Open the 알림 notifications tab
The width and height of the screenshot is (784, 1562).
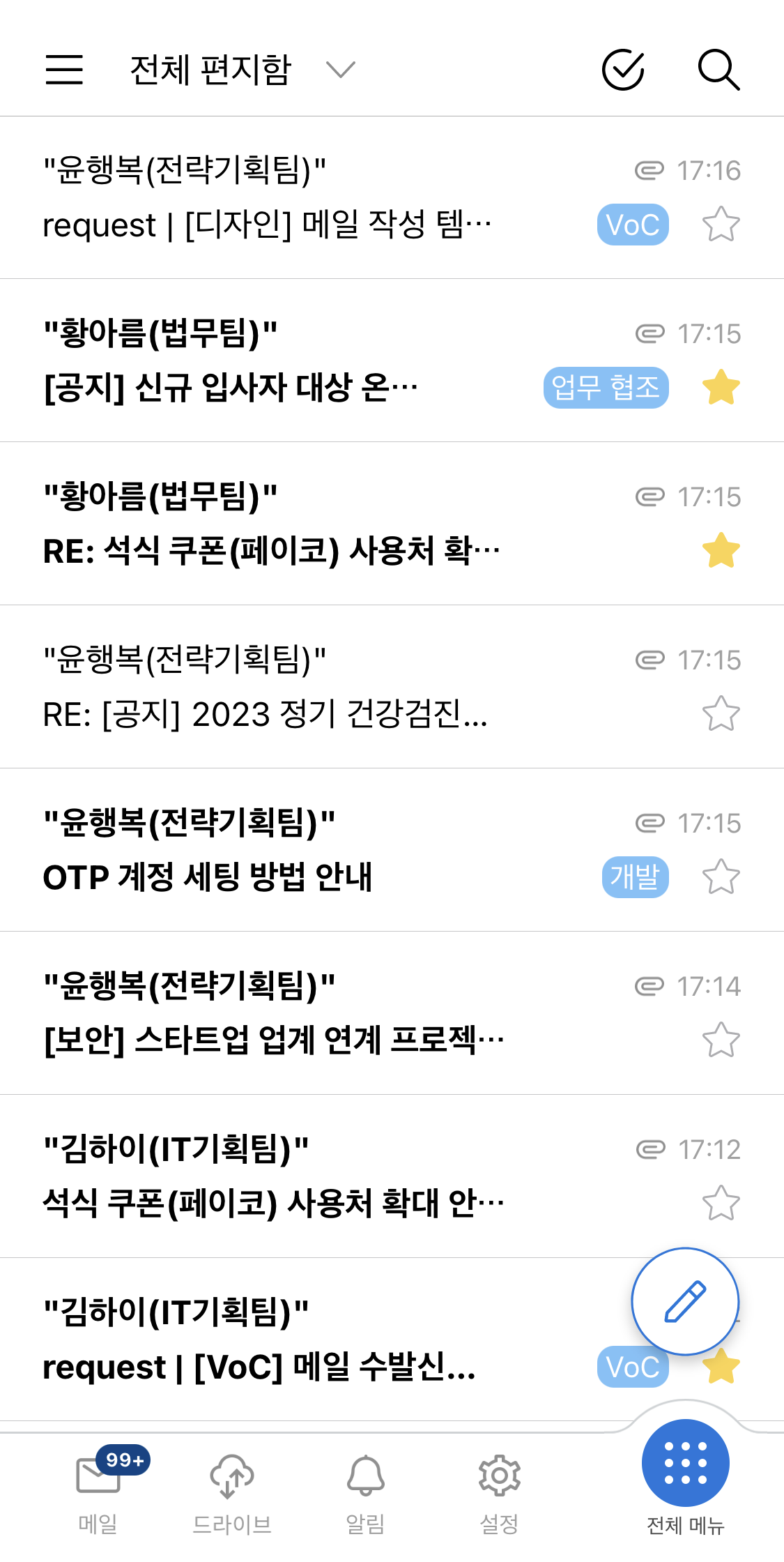pyautogui.click(x=366, y=1492)
